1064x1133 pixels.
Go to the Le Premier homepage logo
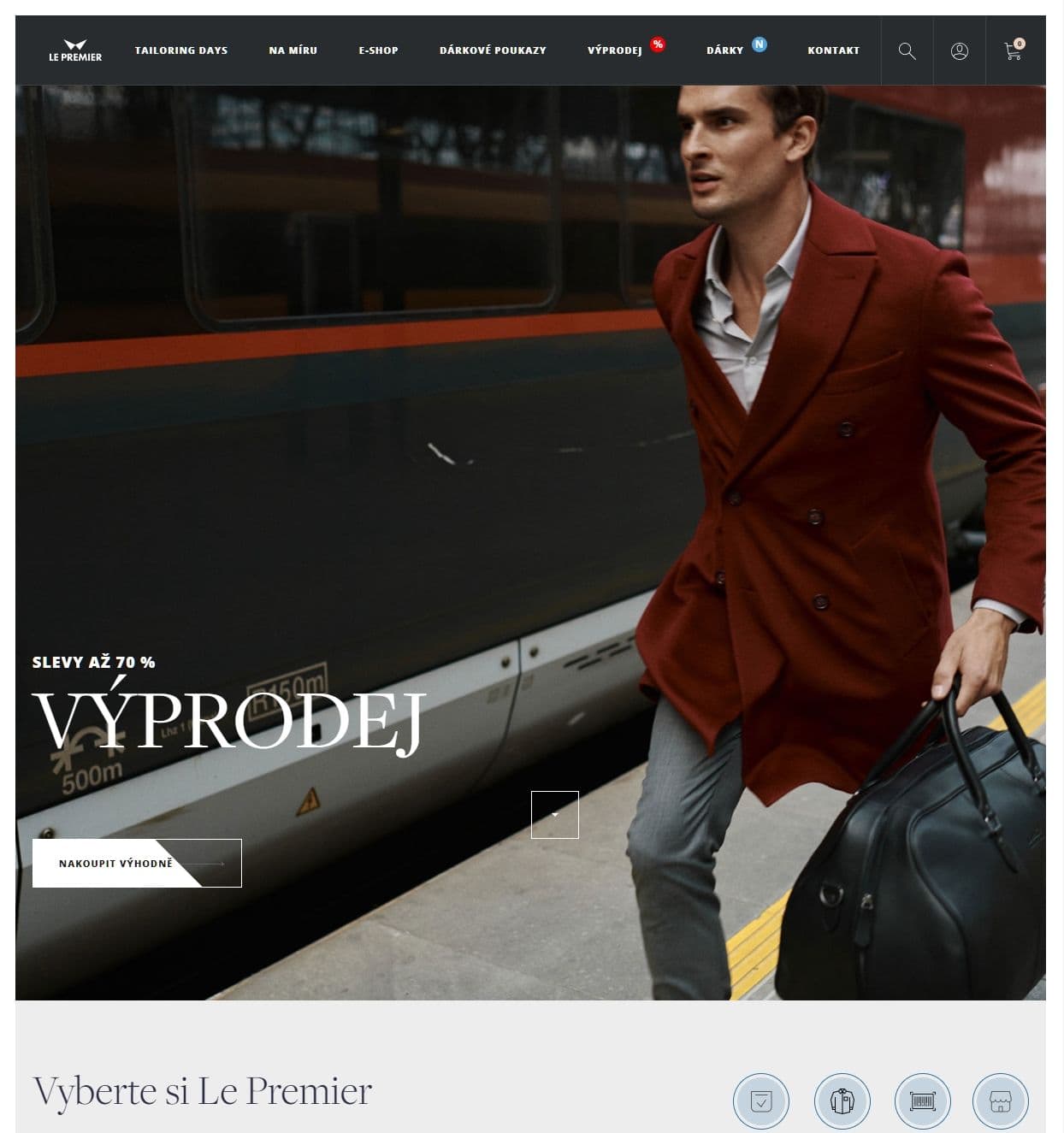coord(75,50)
